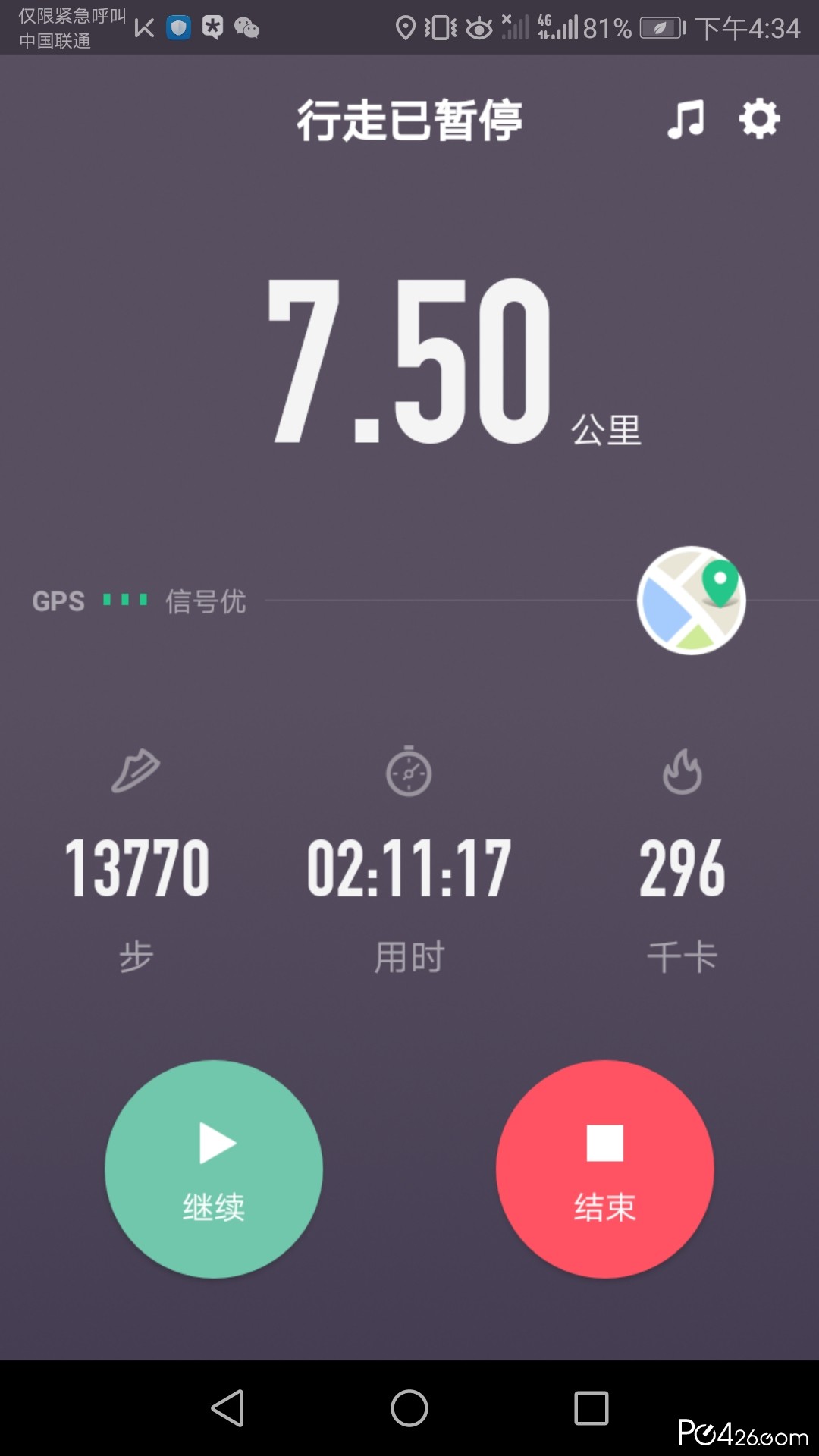Open the settings gear
Screen dimensions: 819x1456
(759, 119)
